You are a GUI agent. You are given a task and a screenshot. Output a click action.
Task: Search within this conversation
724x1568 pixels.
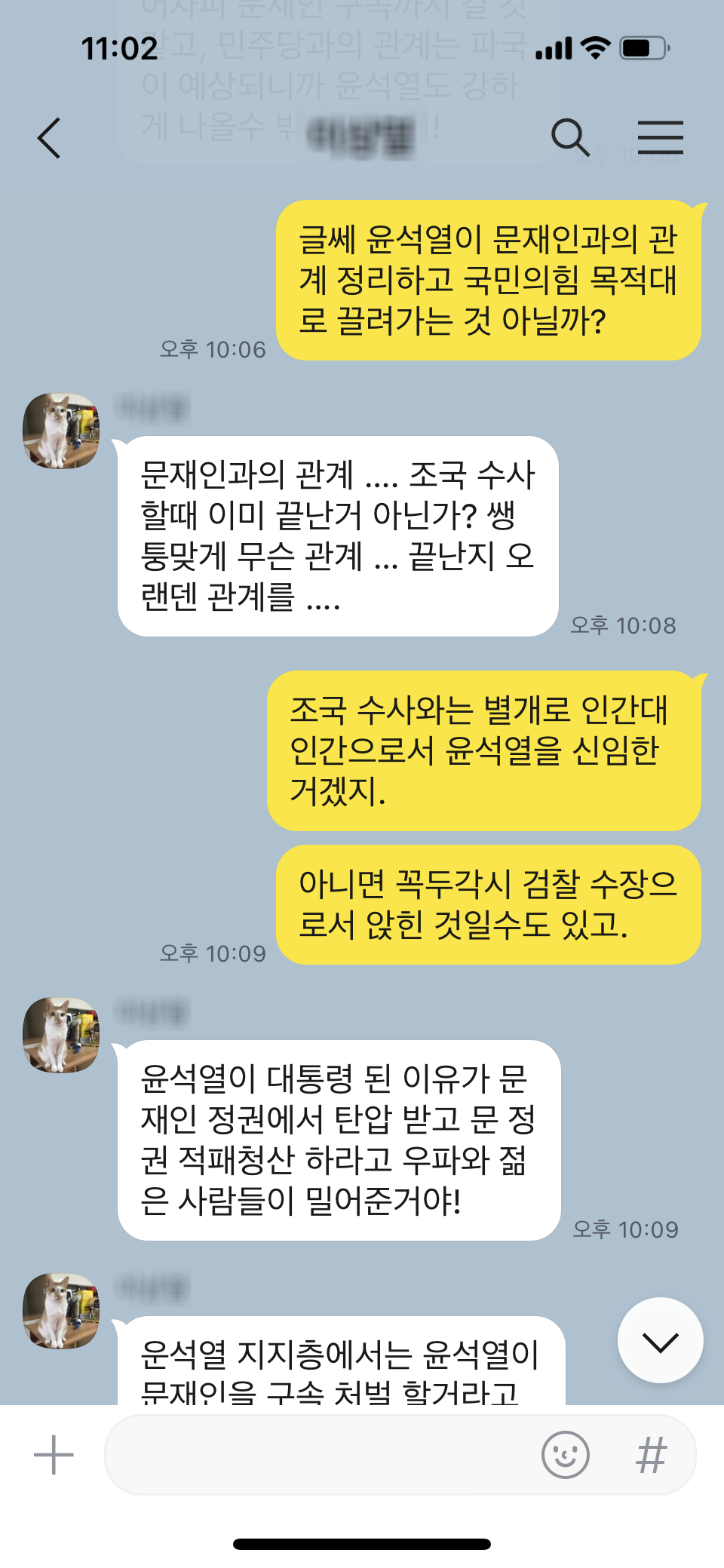tap(570, 137)
